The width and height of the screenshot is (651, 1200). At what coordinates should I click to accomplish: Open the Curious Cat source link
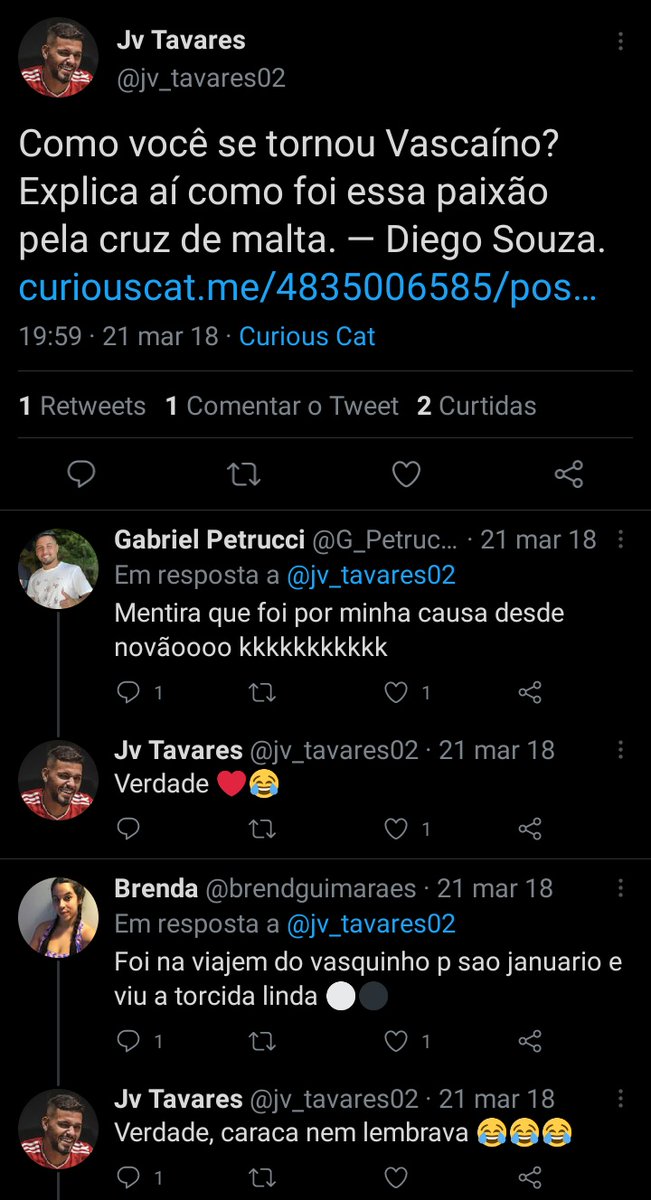(x=306, y=336)
